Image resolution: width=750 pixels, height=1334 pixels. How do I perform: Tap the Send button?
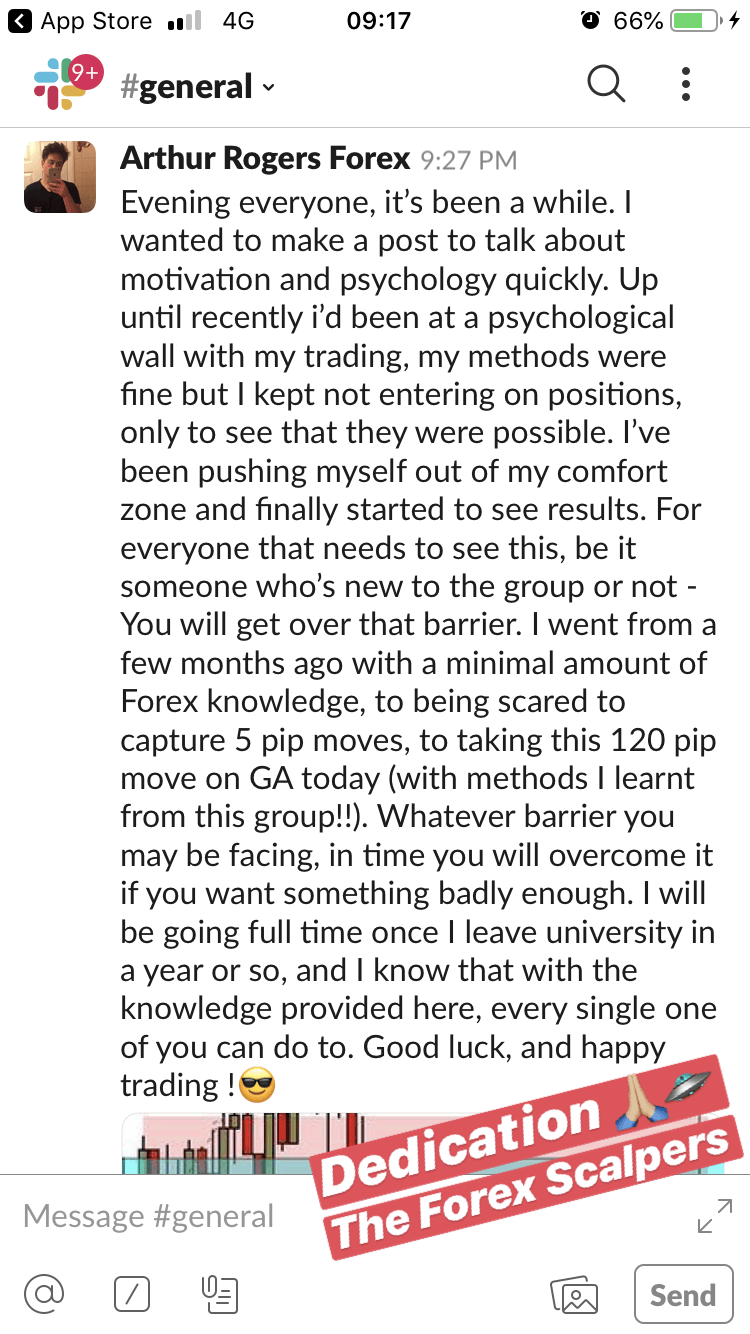tap(683, 1295)
